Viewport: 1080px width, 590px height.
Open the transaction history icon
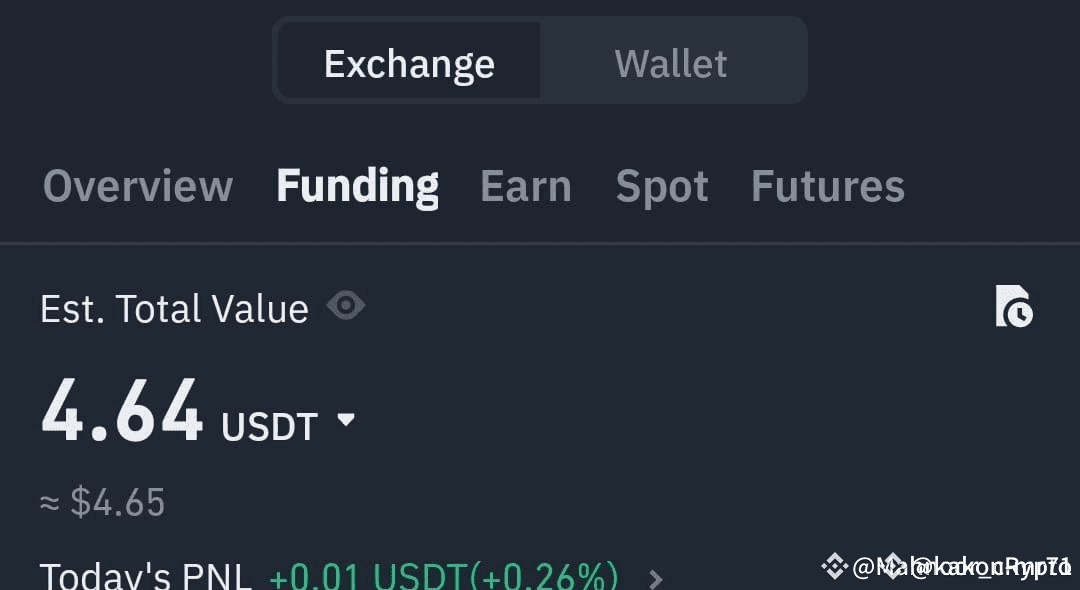(1013, 307)
